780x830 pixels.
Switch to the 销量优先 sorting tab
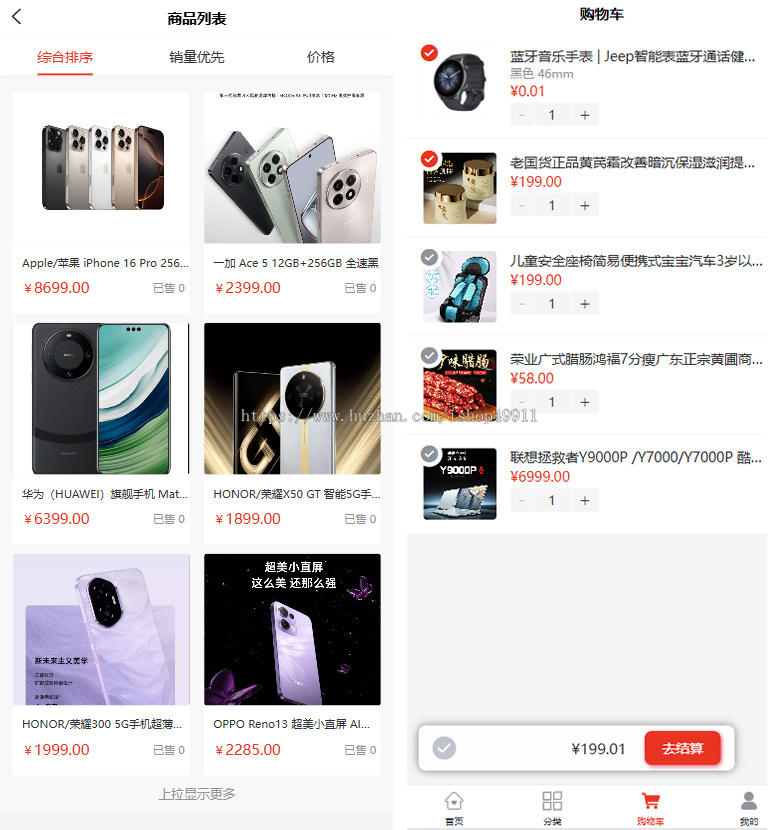point(196,57)
